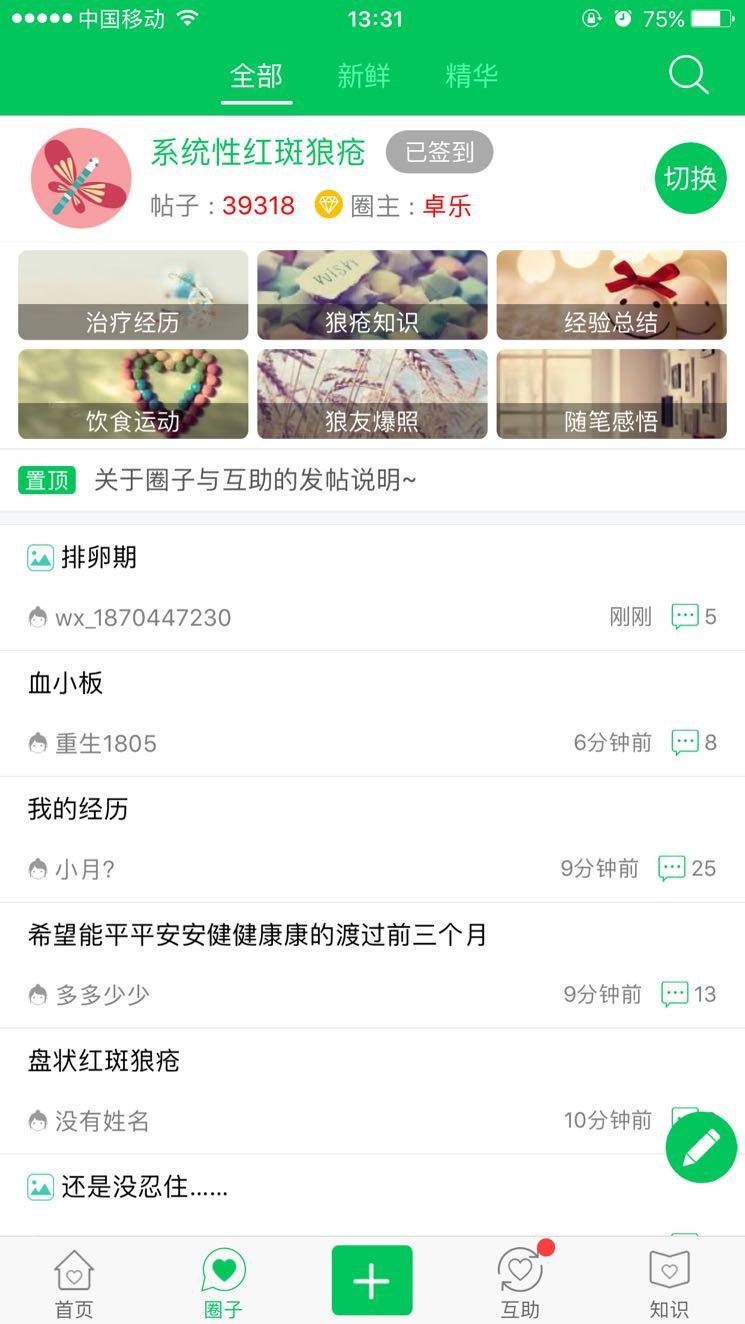Open the 血小板 post
This screenshot has width=745, height=1324.
click(66, 684)
